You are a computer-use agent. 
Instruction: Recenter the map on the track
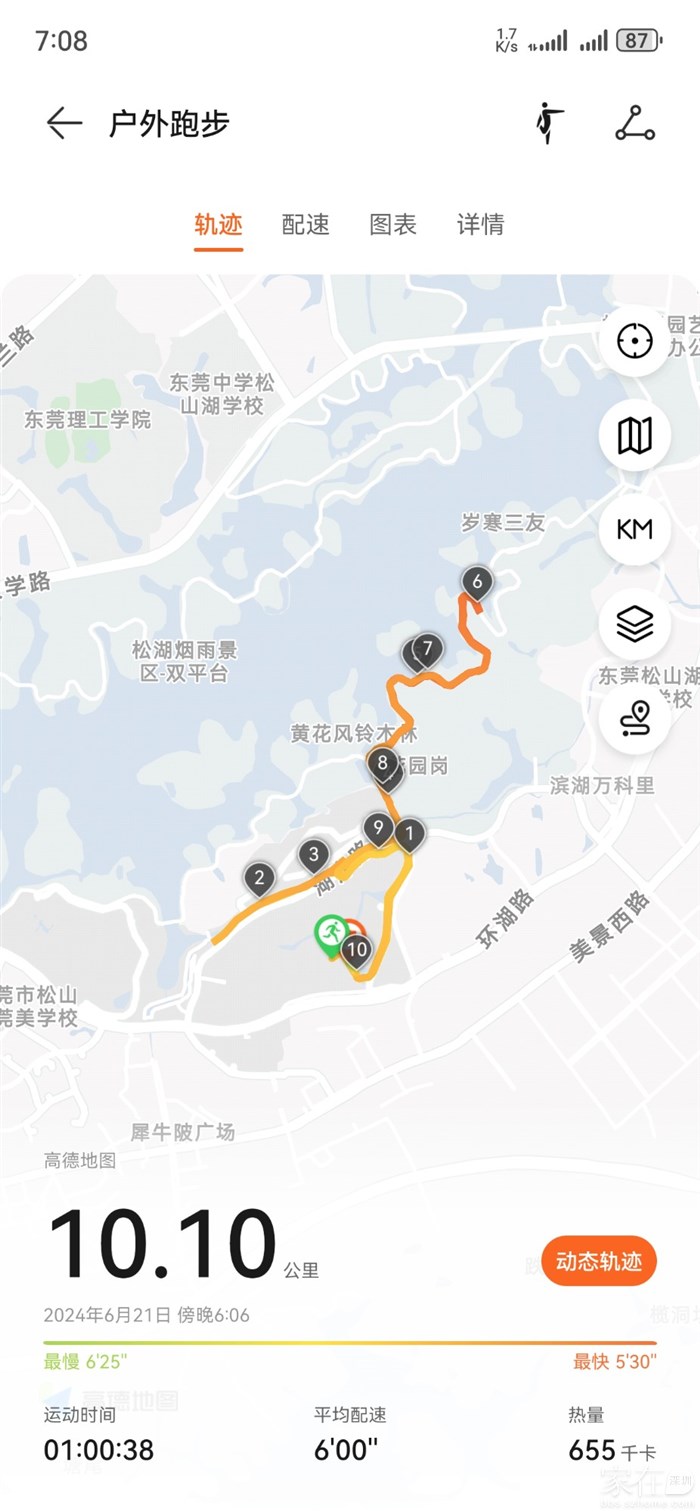coord(634,341)
